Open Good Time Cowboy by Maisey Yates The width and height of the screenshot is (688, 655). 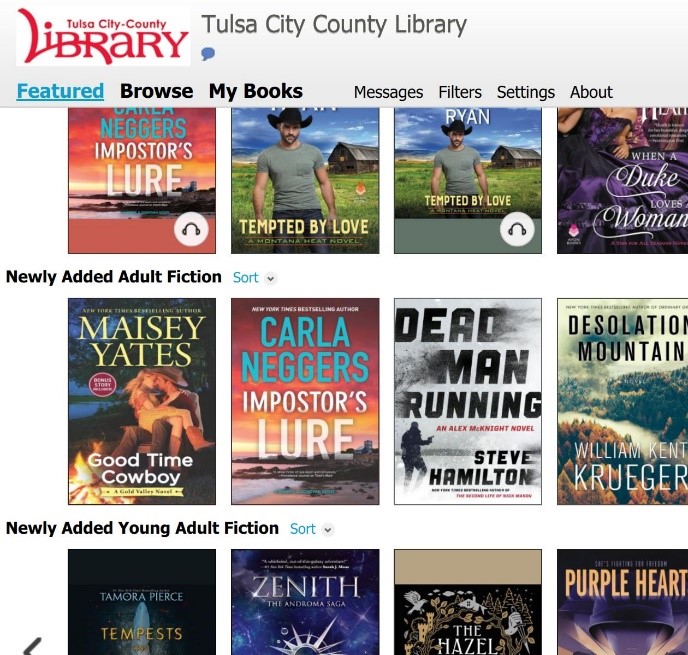tap(141, 400)
